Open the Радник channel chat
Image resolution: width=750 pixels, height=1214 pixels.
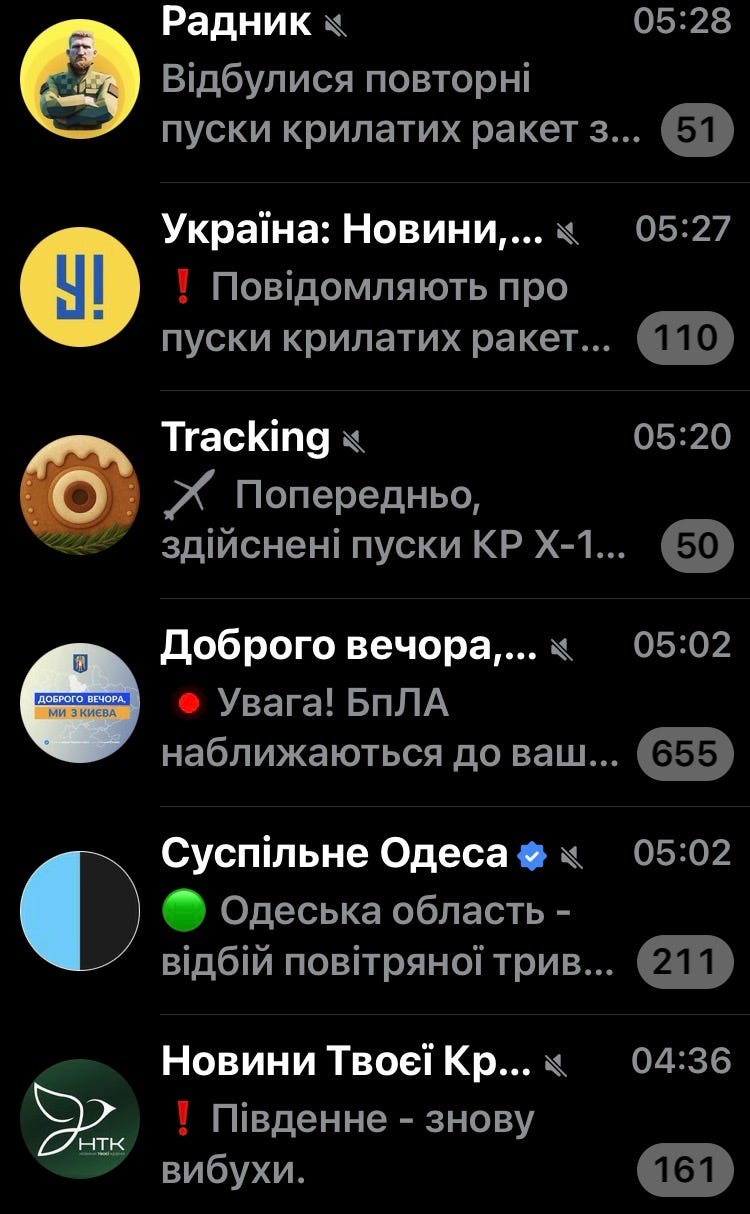(x=400, y=78)
